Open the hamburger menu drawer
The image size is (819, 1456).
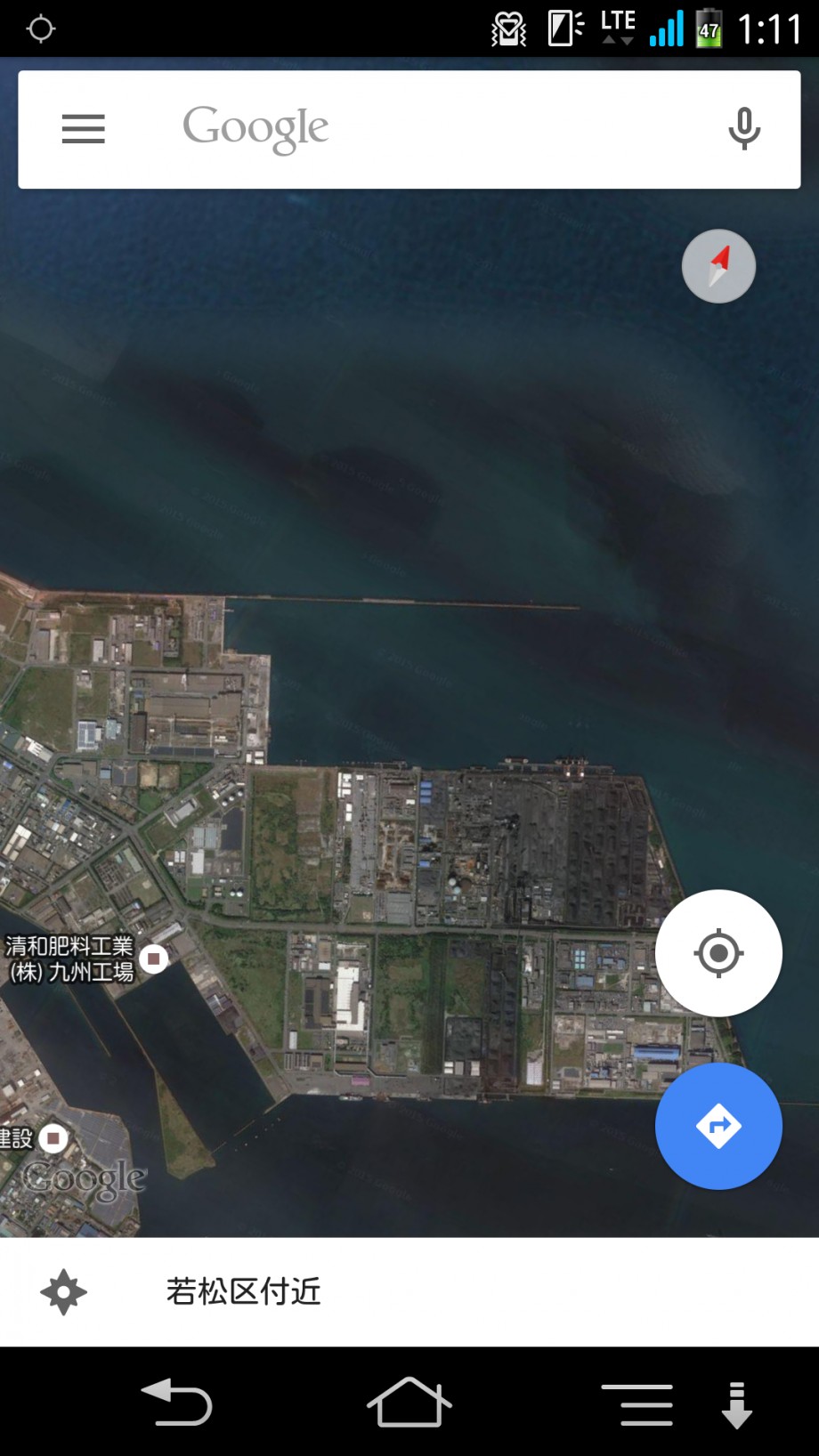83,129
